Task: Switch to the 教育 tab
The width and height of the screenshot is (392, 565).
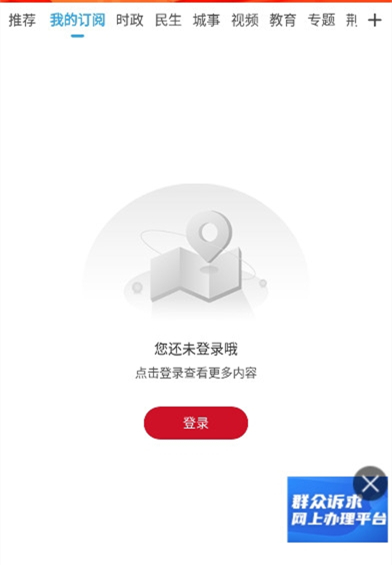Action: [283, 20]
